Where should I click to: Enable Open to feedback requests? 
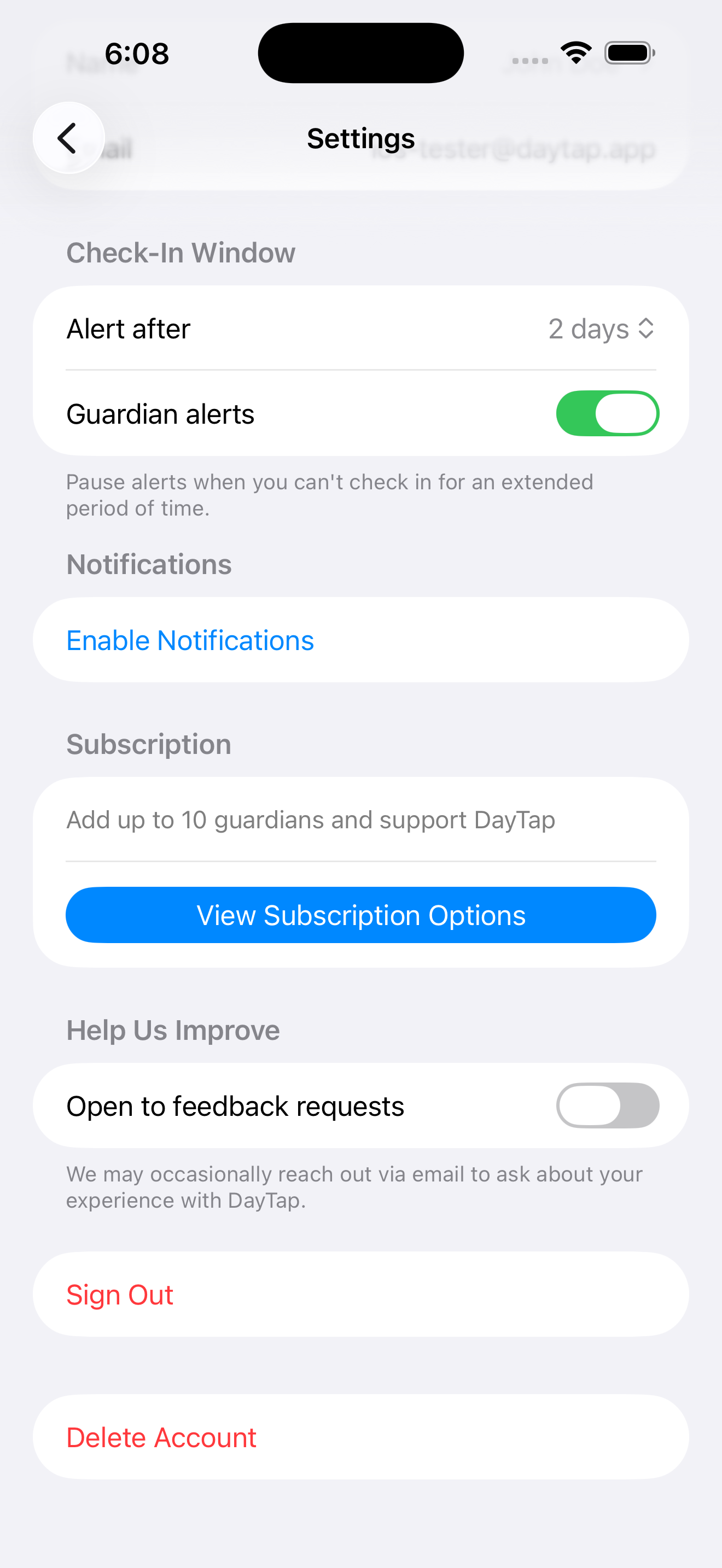tap(608, 1105)
